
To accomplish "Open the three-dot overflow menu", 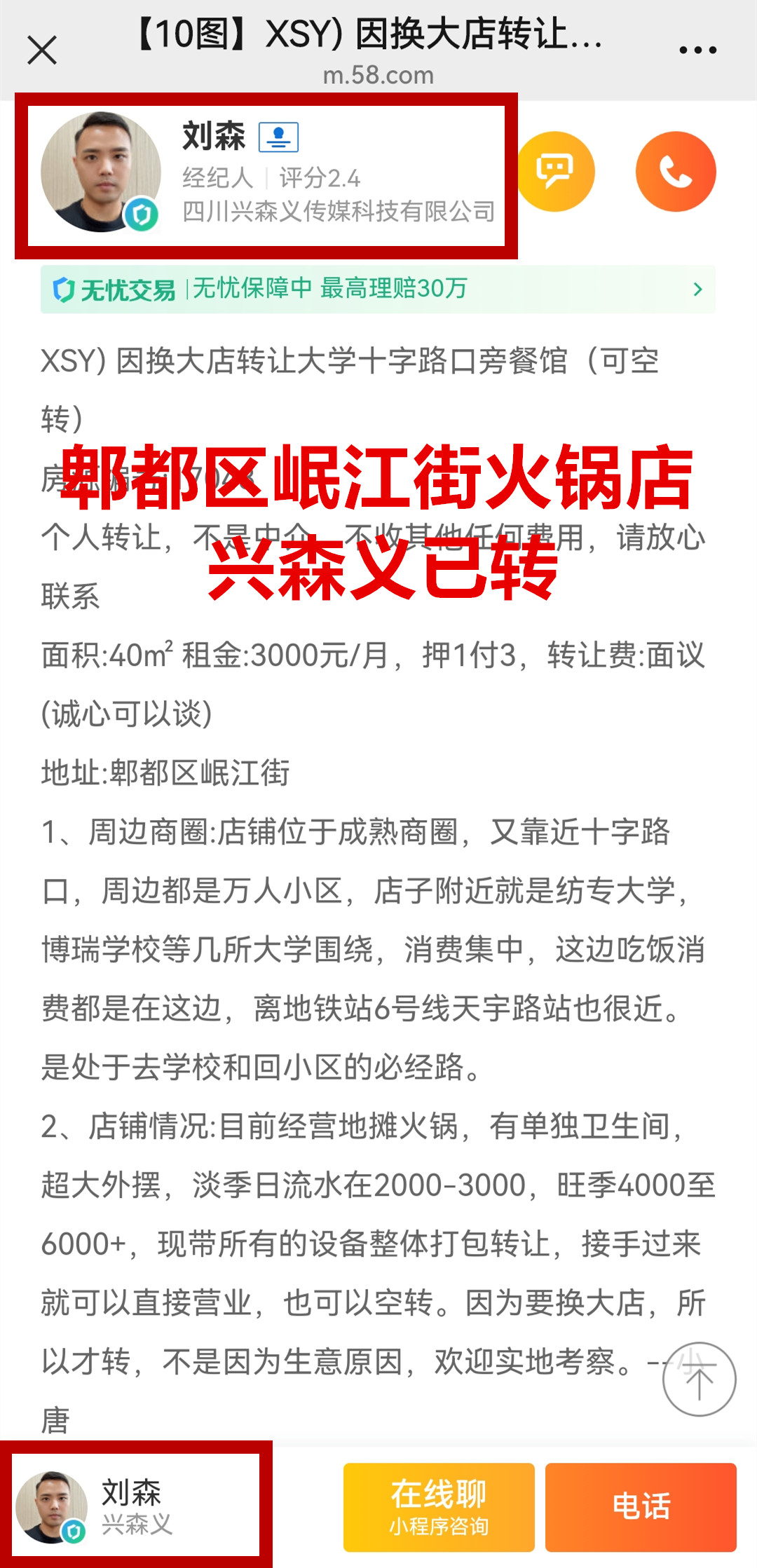I will [697, 50].
